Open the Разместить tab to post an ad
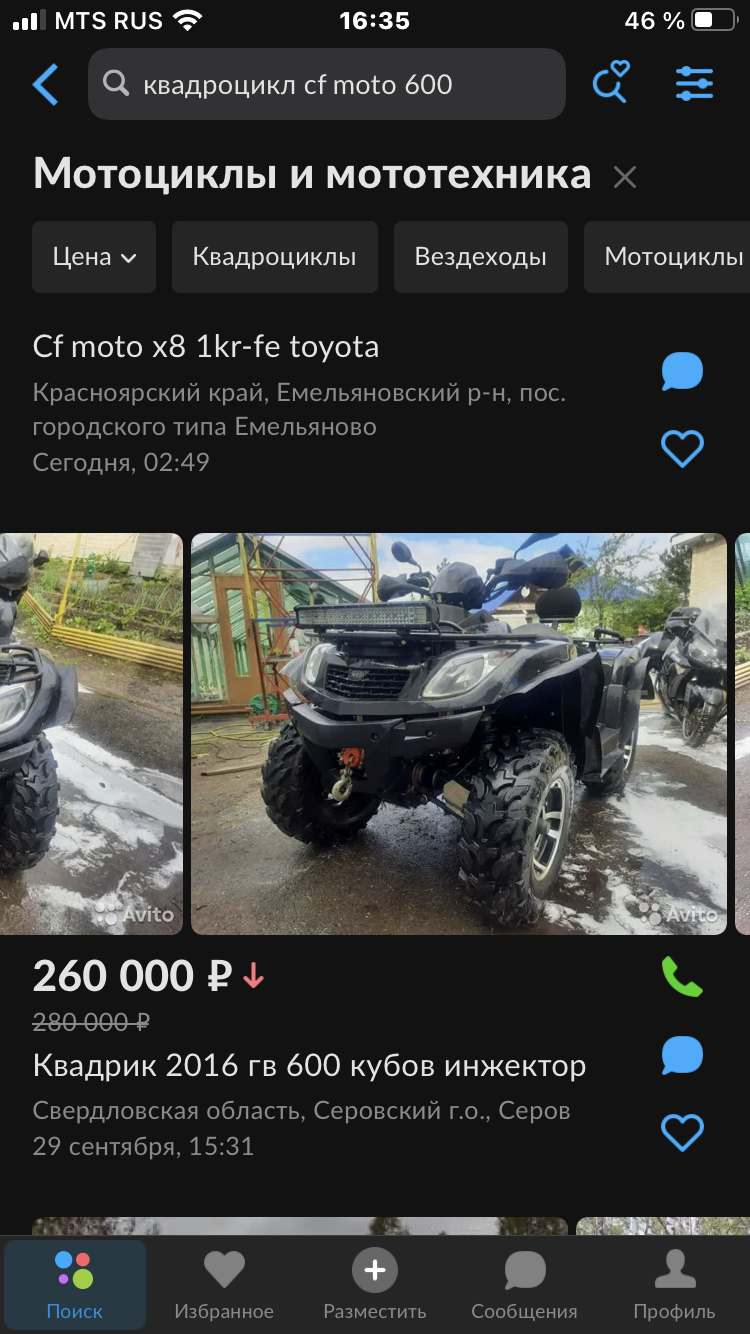 (x=375, y=1285)
